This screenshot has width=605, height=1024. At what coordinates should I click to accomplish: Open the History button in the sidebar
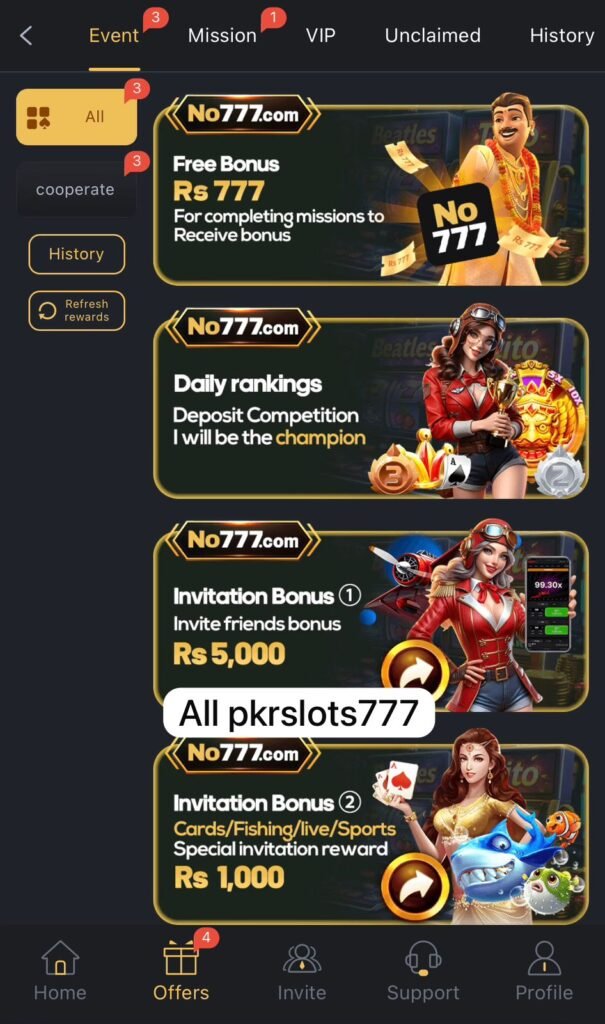coord(77,254)
